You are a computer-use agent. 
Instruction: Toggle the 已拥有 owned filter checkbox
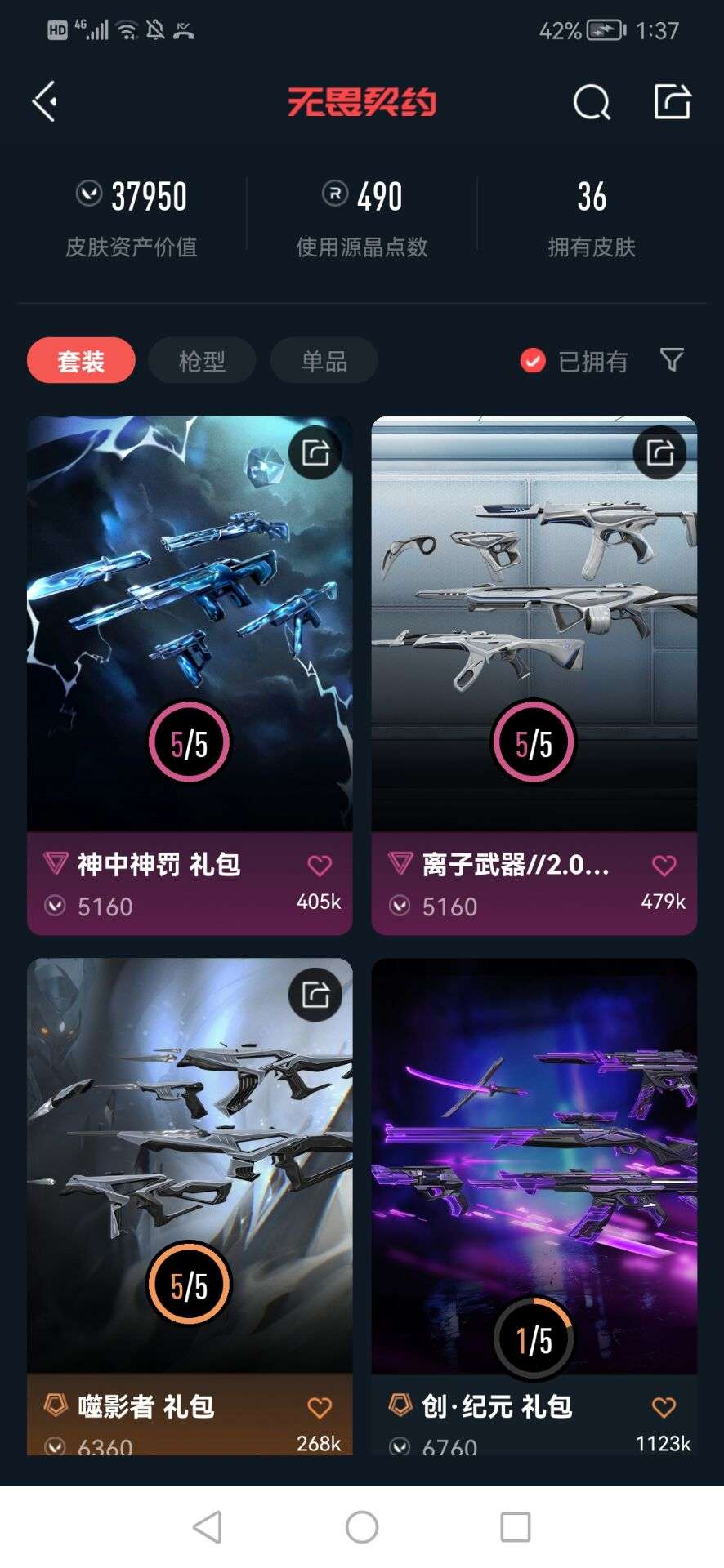pyautogui.click(x=534, y=360)
